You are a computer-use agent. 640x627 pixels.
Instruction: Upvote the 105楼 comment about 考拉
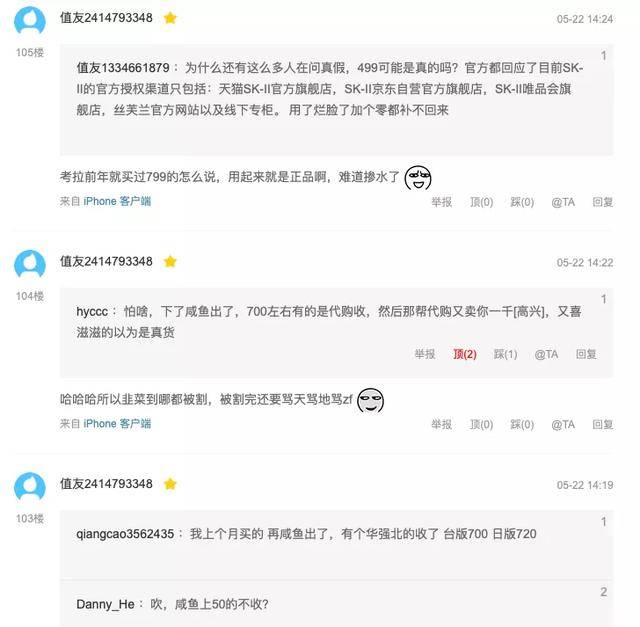(x=481, y=202)
